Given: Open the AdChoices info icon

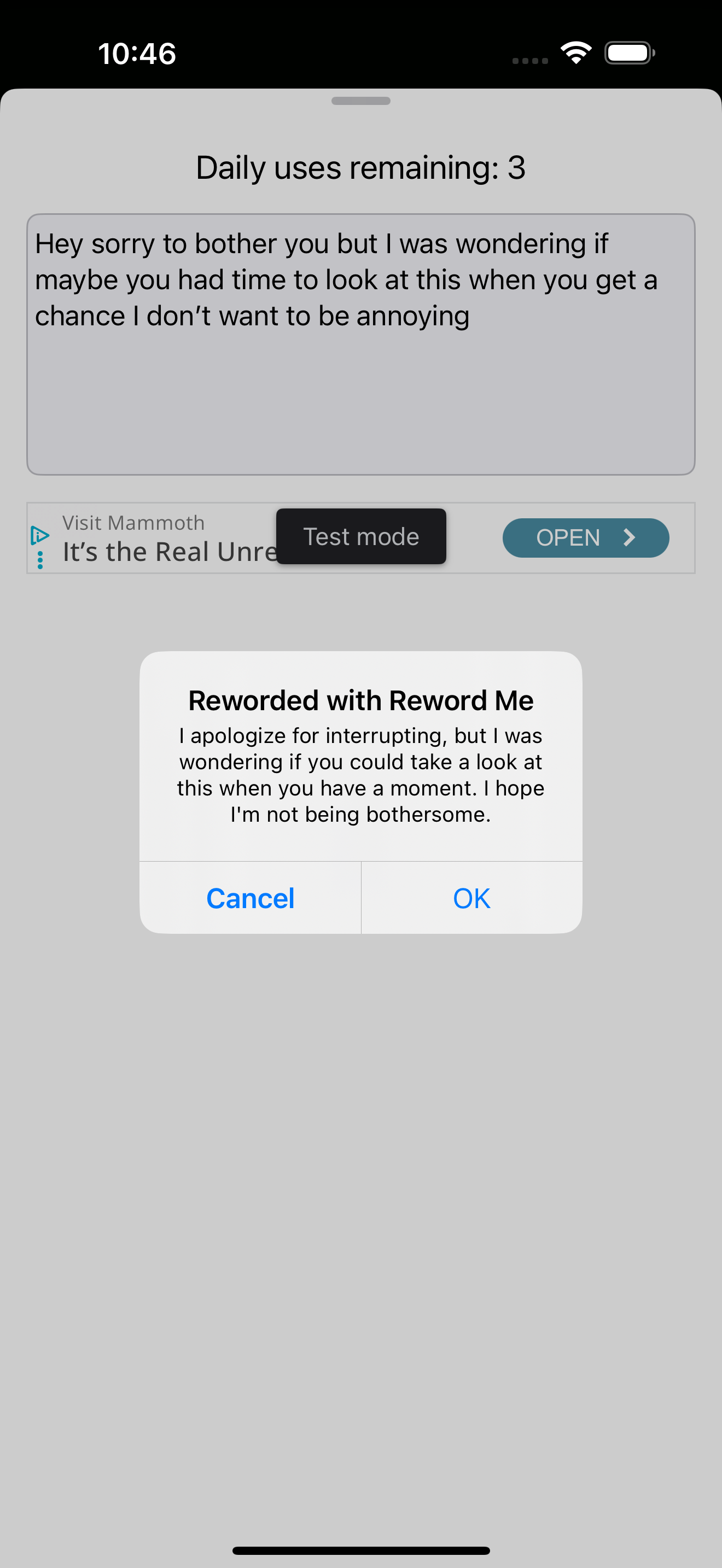Looking at the screenshot, I should [39, 535].
